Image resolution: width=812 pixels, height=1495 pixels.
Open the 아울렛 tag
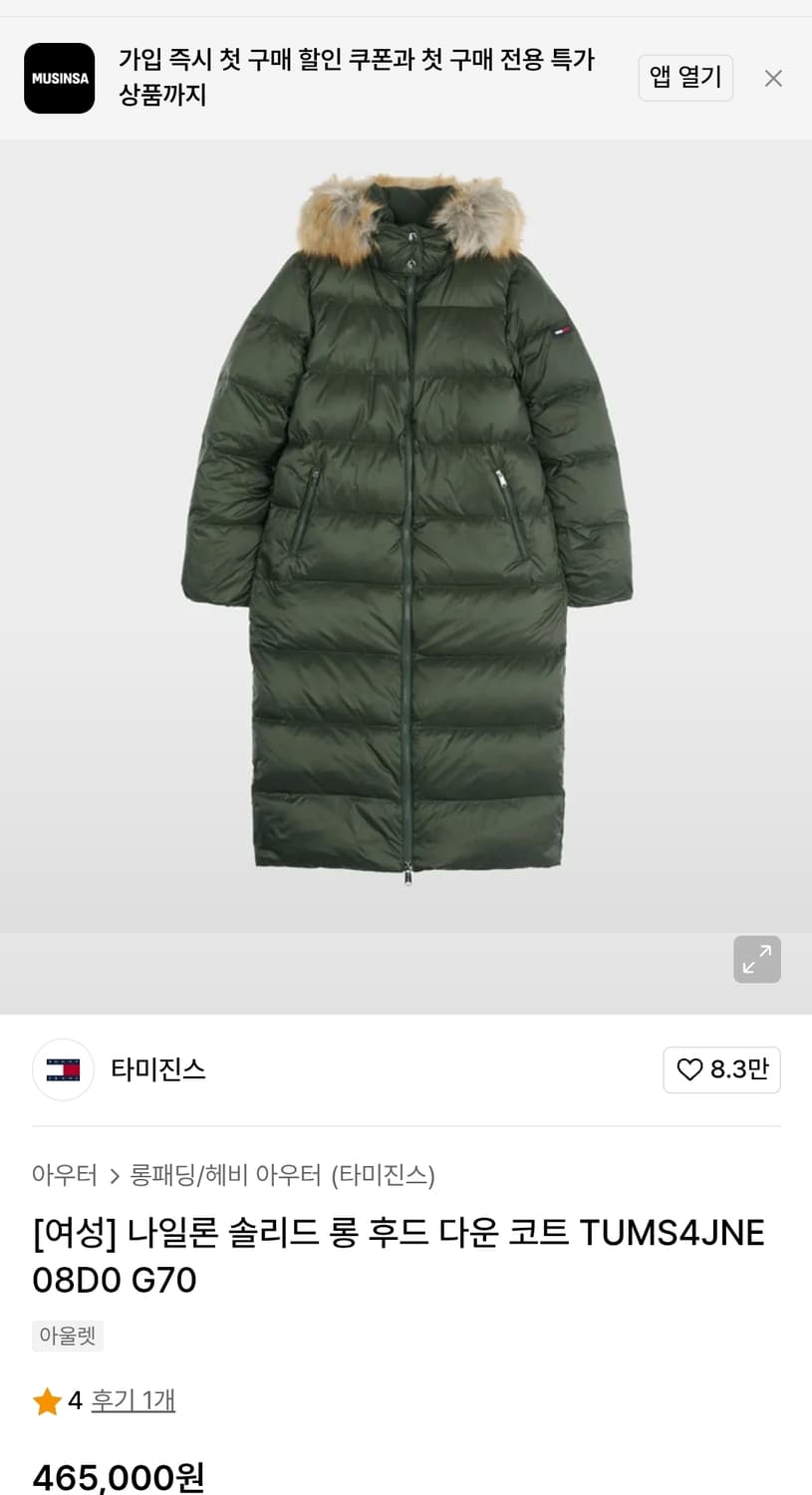tap(67, 1336)
